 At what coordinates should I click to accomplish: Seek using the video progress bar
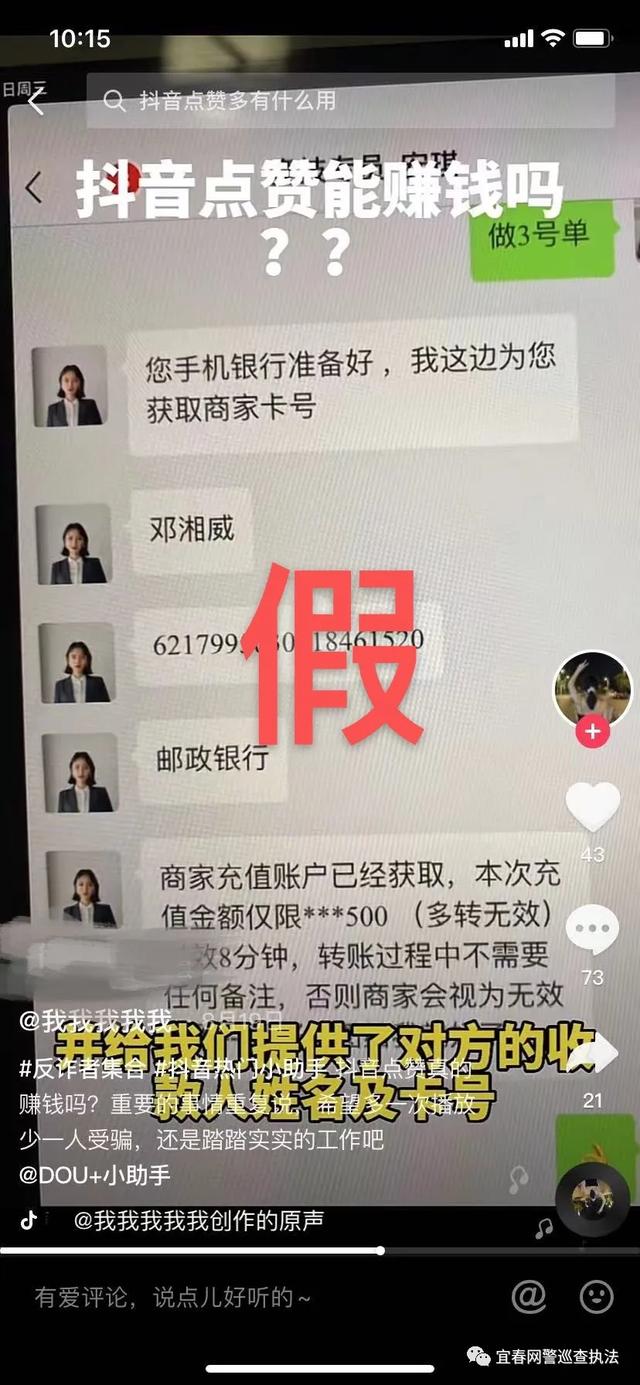click(x=382, y=1250)
